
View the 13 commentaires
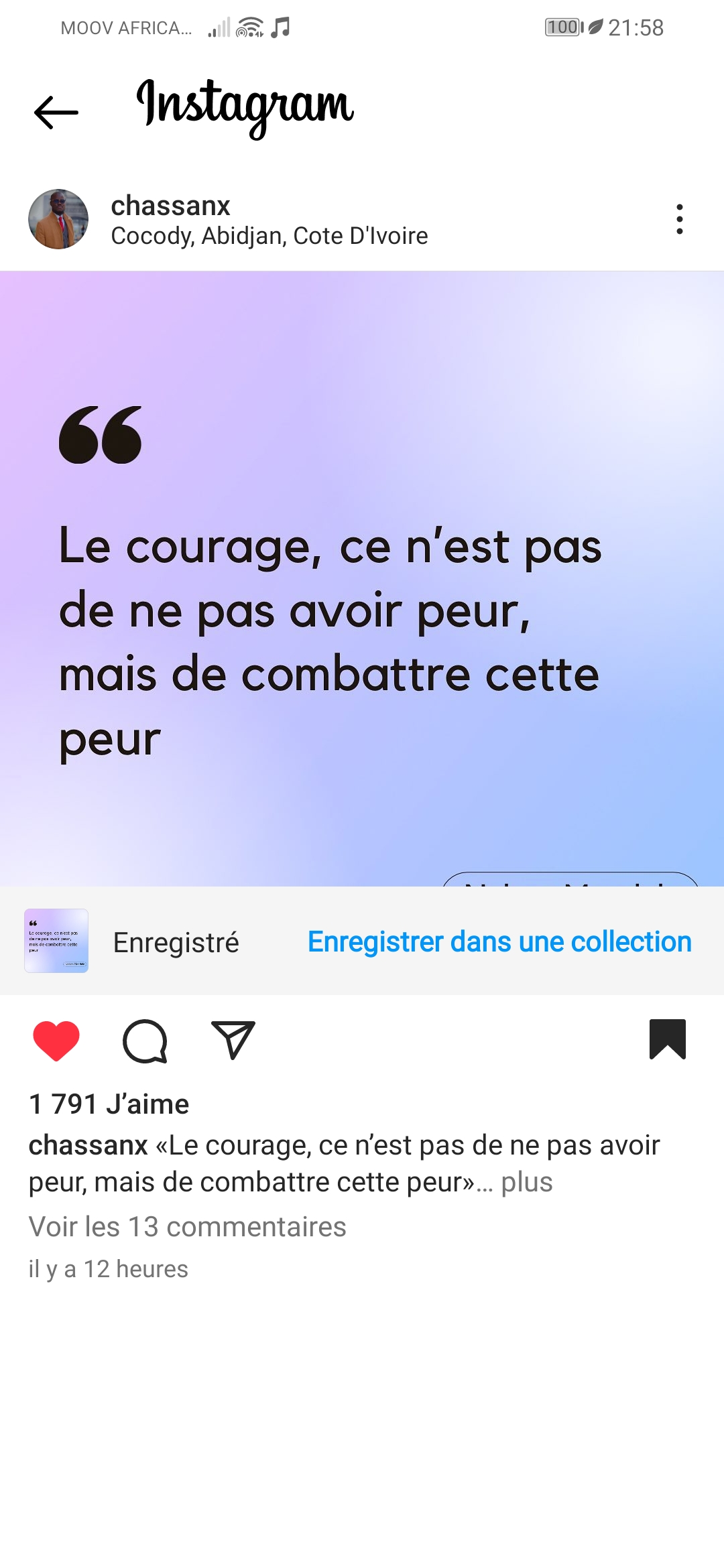(x=187, y=1227)
